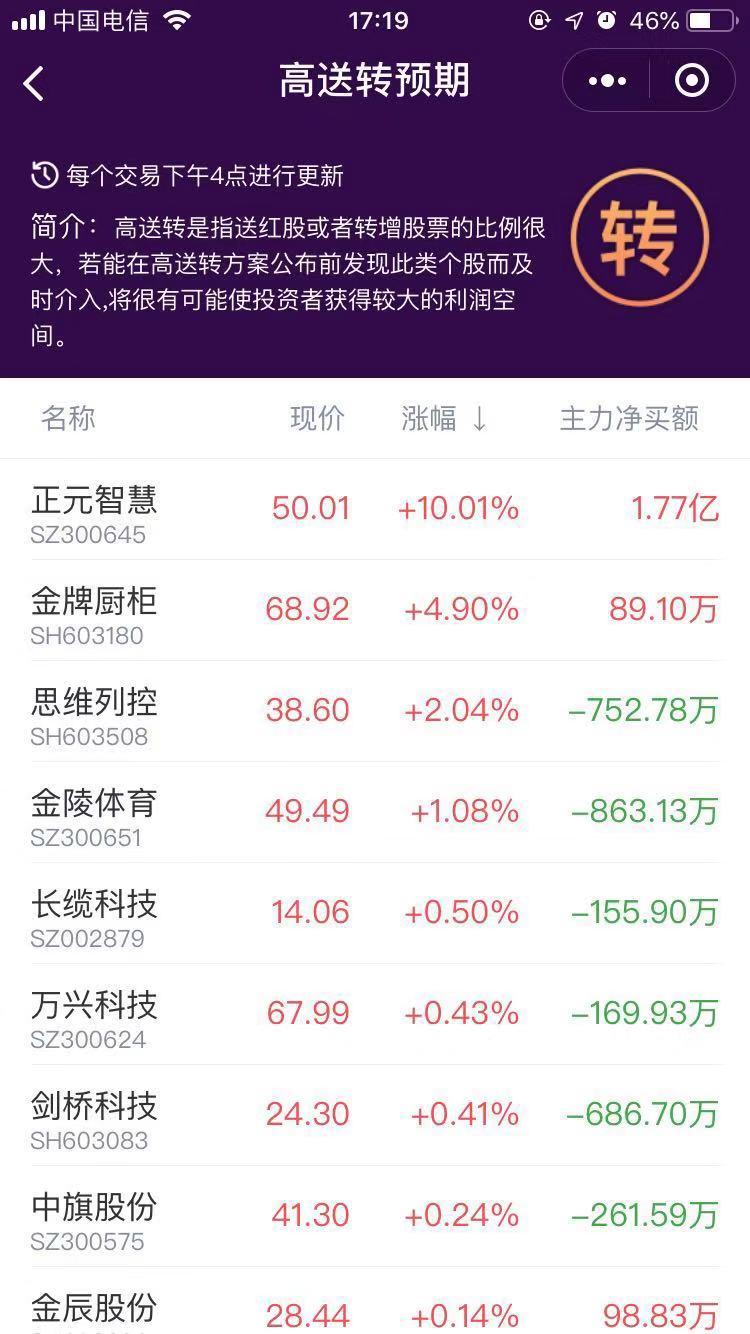Open stock 金牌厨柜 SH603180

375,611
